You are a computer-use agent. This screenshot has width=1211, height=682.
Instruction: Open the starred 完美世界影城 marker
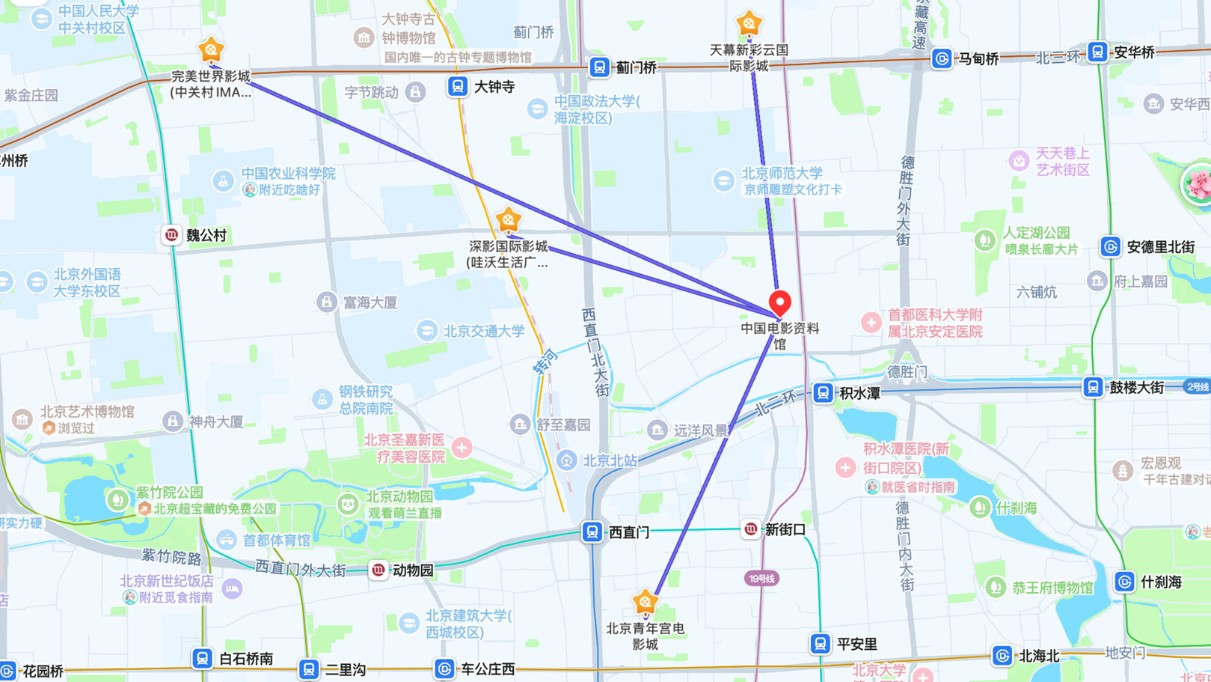(x=210, y=50)
